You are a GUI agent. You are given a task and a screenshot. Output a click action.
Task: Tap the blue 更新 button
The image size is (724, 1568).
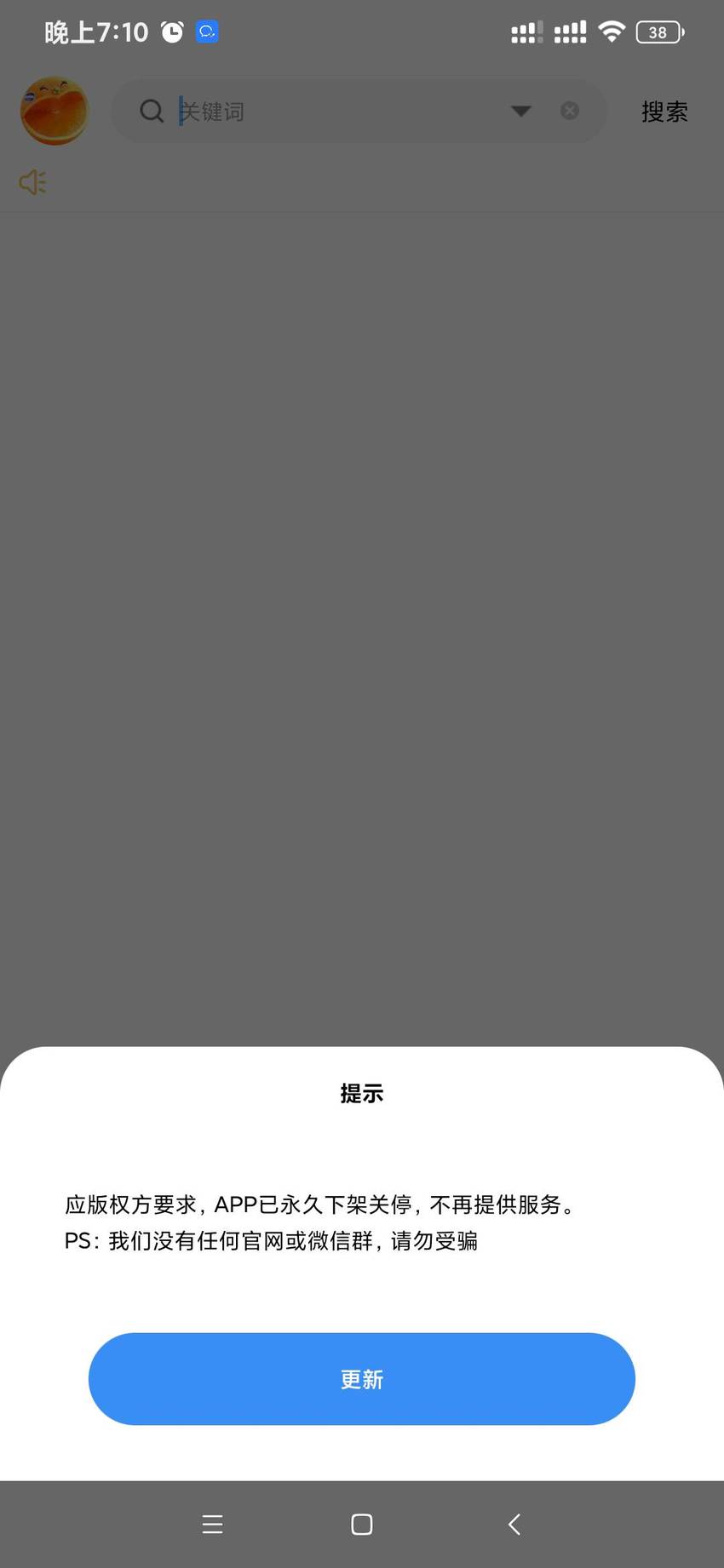click(362, 1378)
